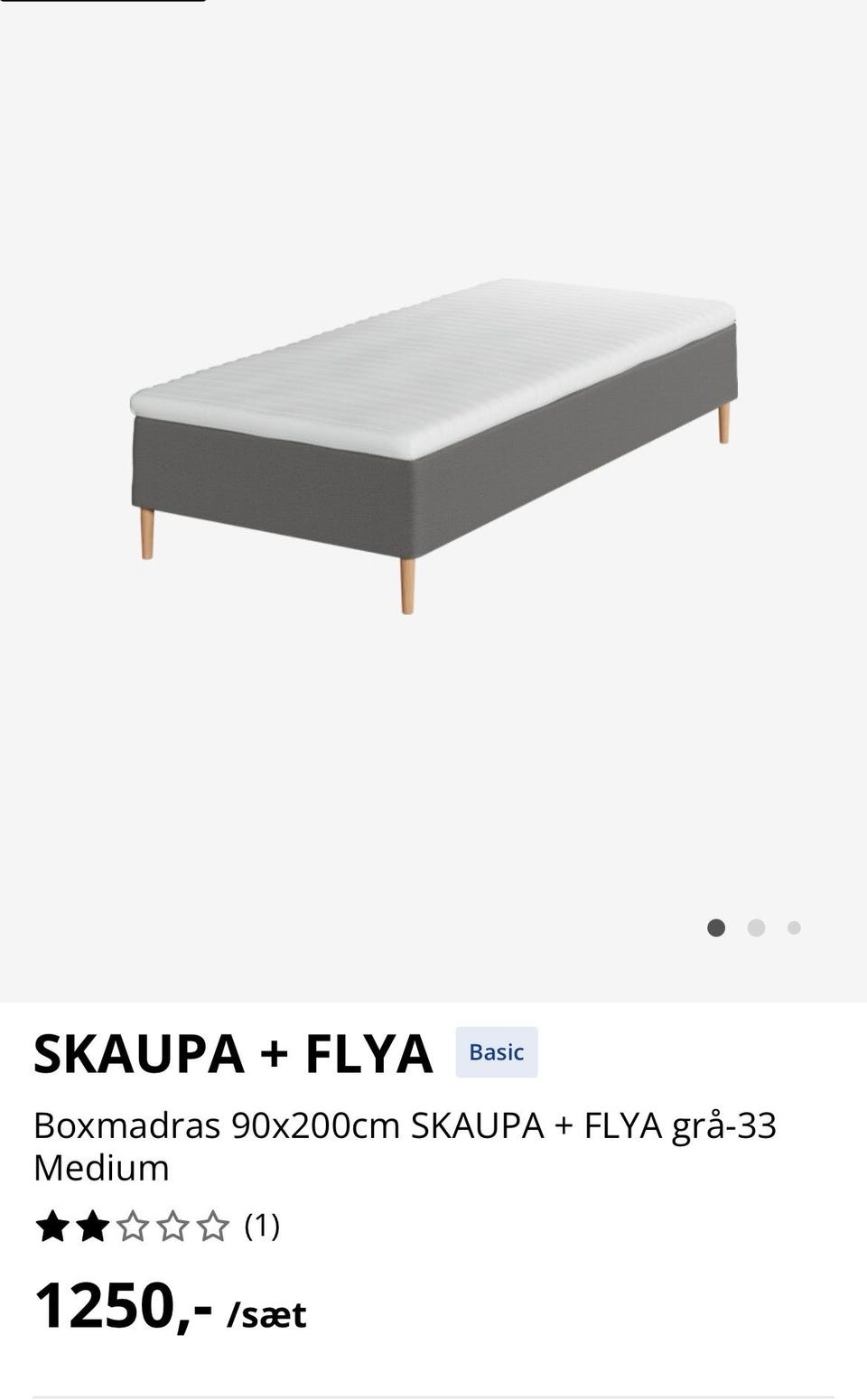Select the third image carousel dot

pyautogui.click(x=794, y=928)
